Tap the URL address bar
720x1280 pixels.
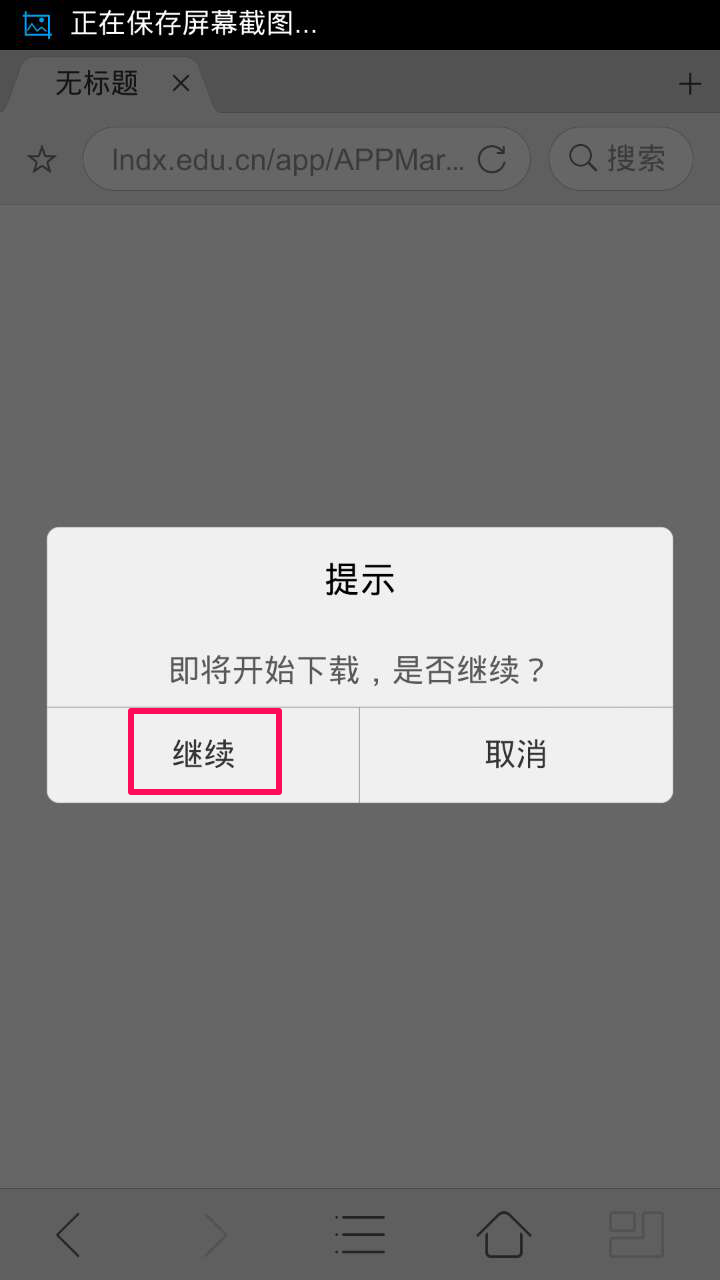click(x=288, y=159)
